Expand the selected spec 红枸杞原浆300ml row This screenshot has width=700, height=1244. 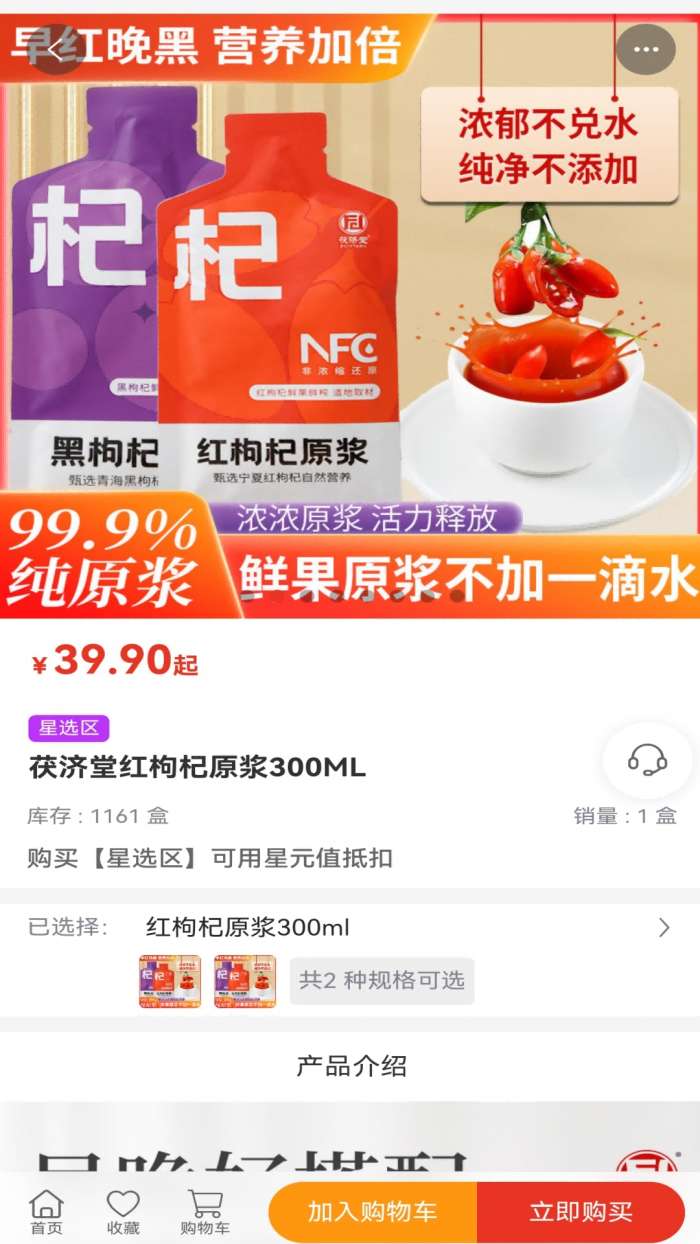tap(663, 927)
